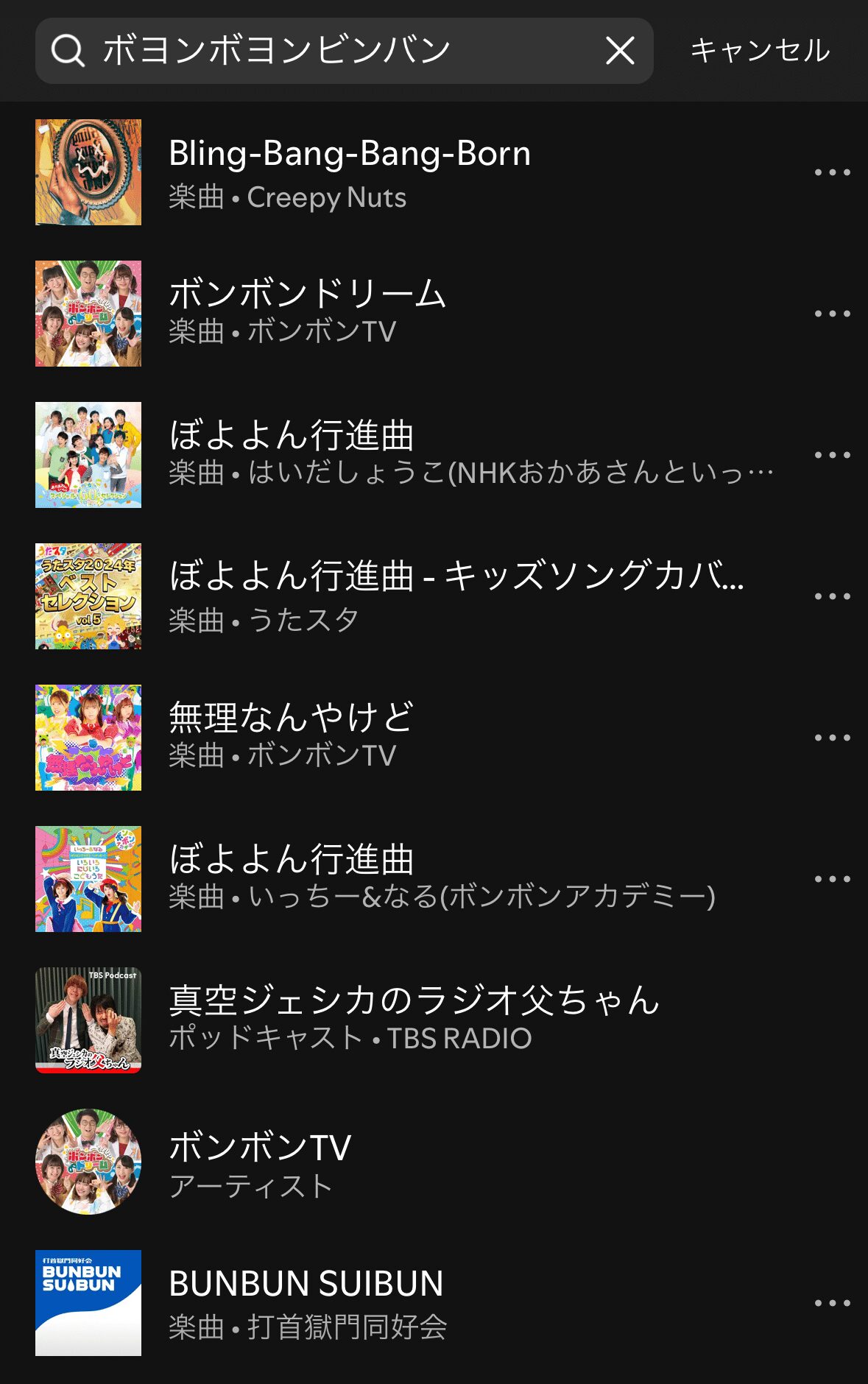Screen dimensions: 868x1384
Task: Open options for いっちー&なる's ぼよよん行進曲
Action: tap(832, 879)
